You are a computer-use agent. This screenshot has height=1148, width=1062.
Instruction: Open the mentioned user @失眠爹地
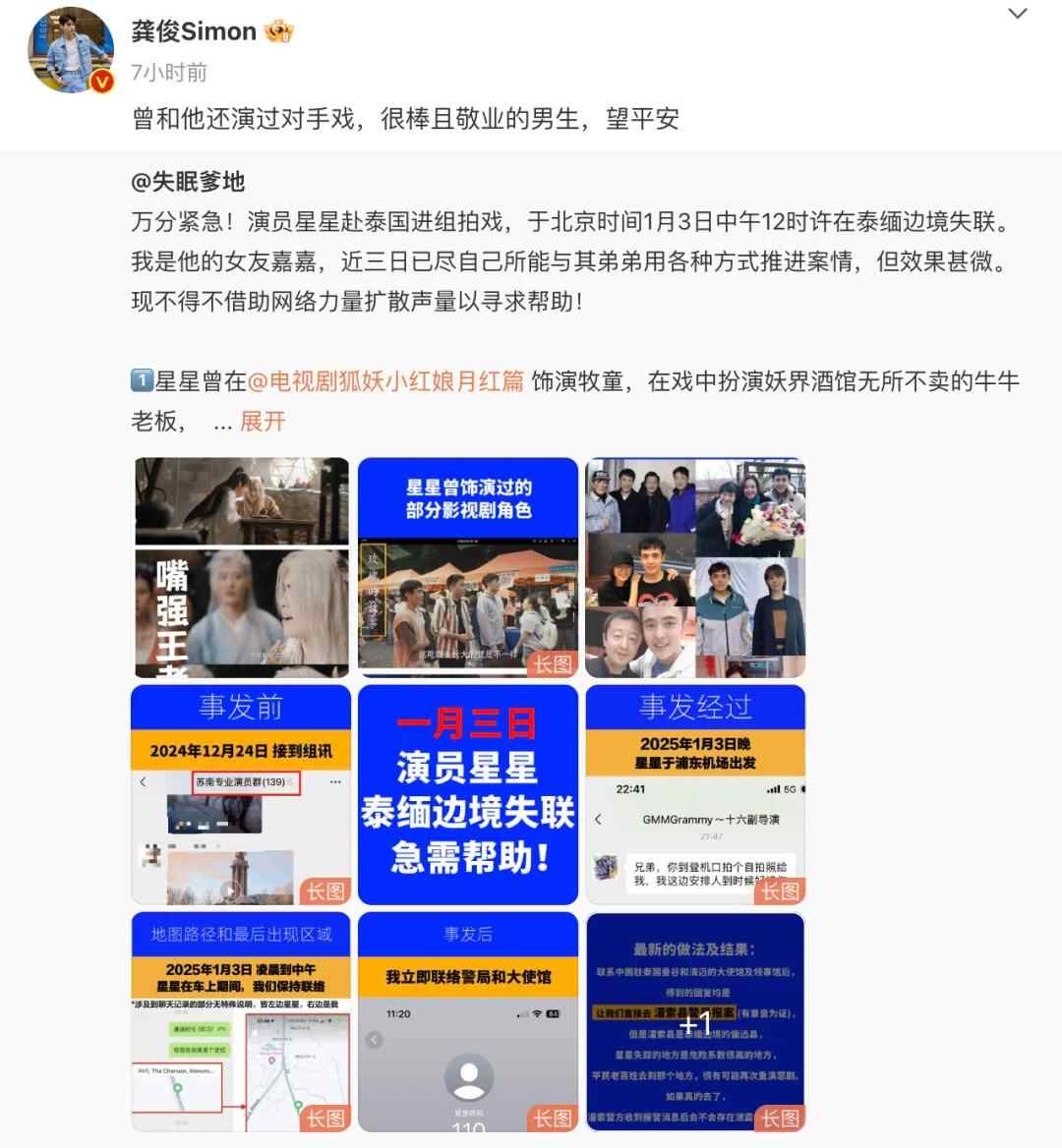click(188, 182)
